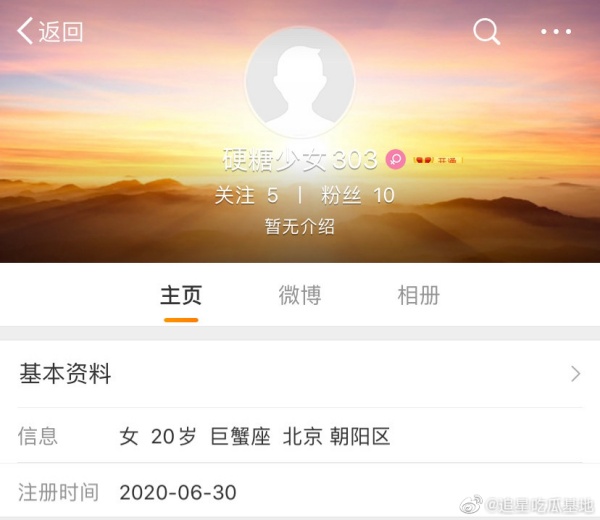Open the 粉丝 followers list
Screen dimensions: 600x520
tap(358, 195)
